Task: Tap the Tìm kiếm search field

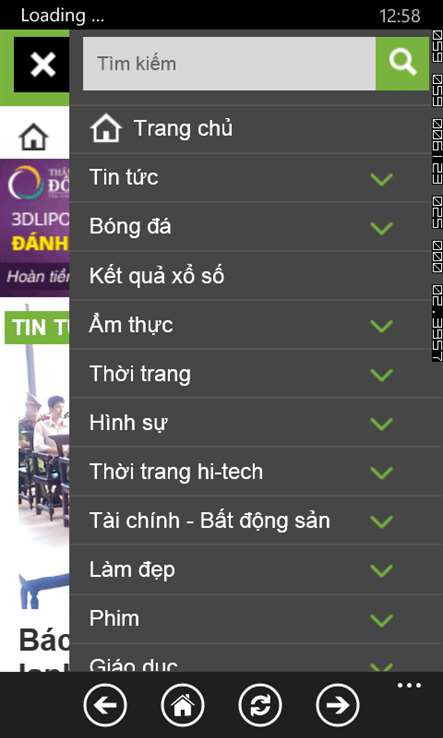Action: click(x=229, y=64)
